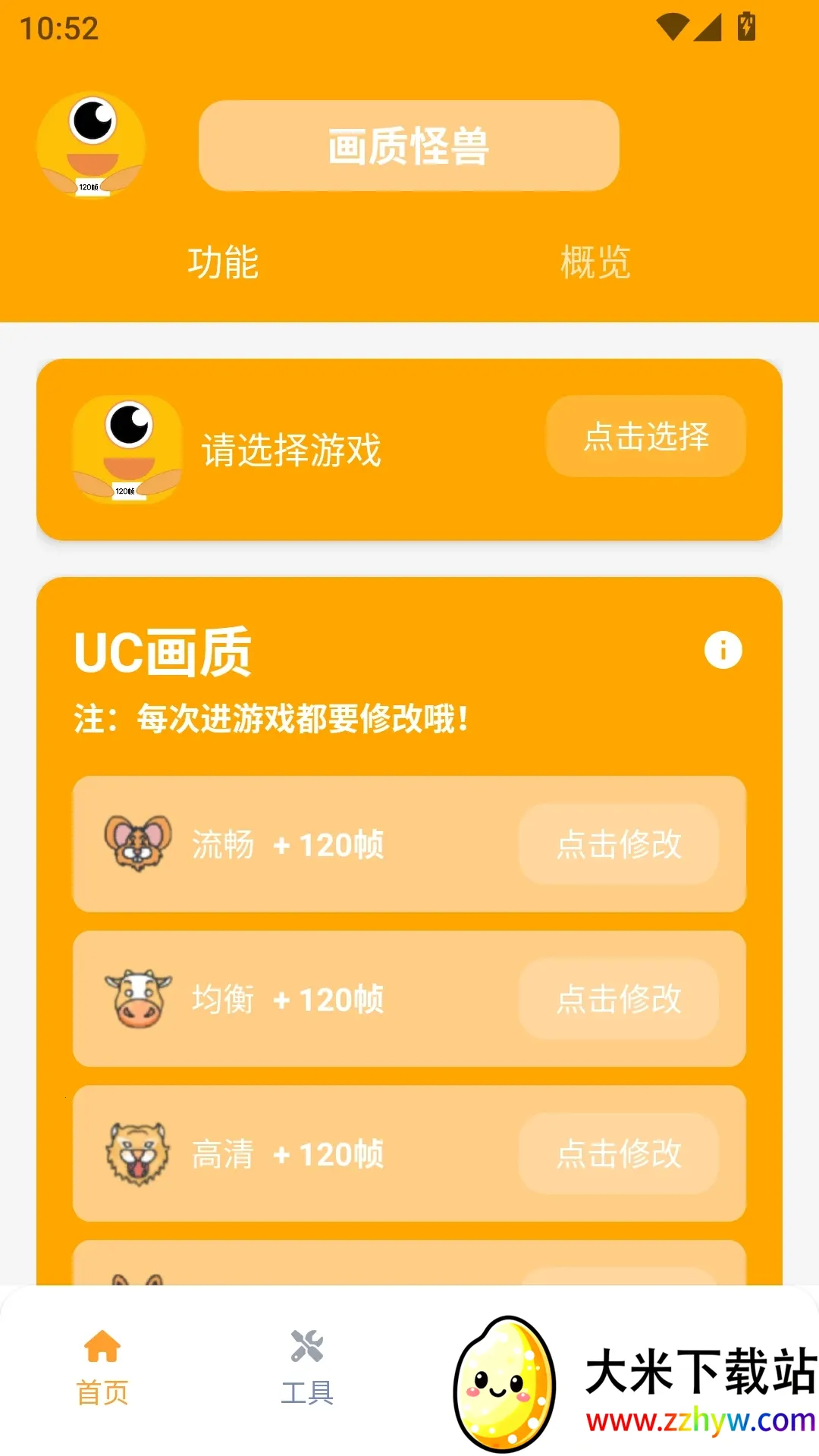Viewport: 819px width, 1456px height.
Task: Tap the signal icon in the status bar
Action: point(706,25)
